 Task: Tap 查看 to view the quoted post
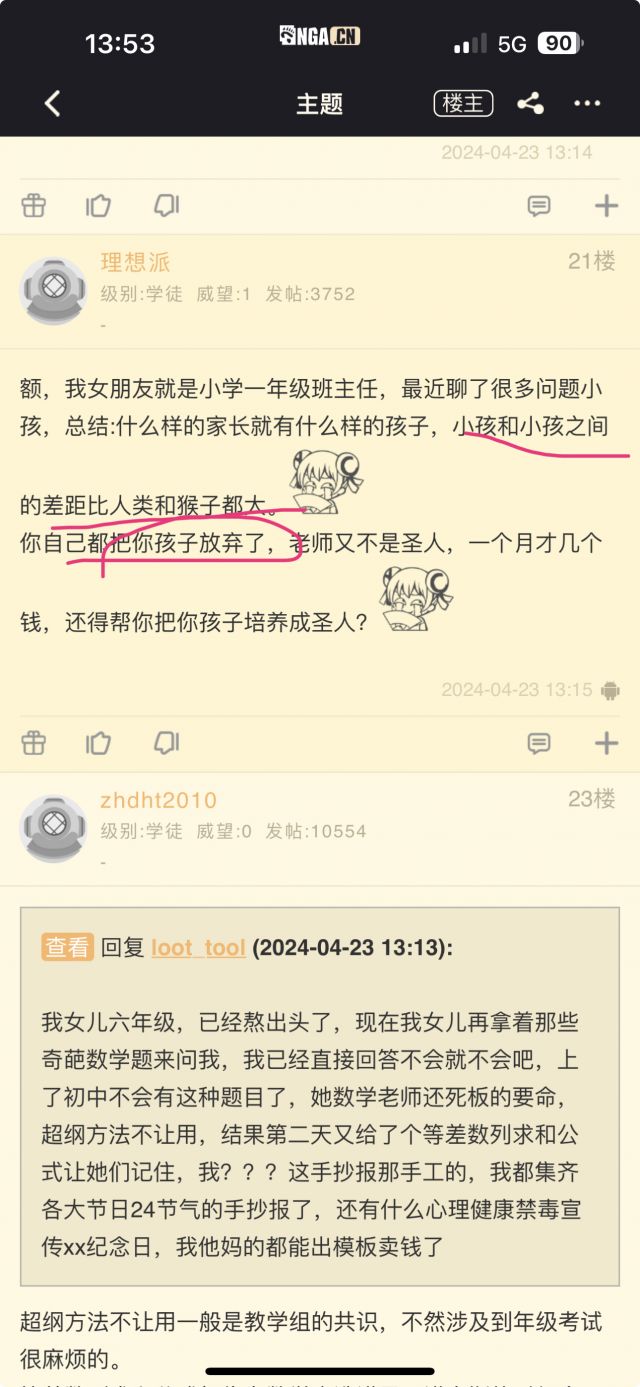click(68, 948)
